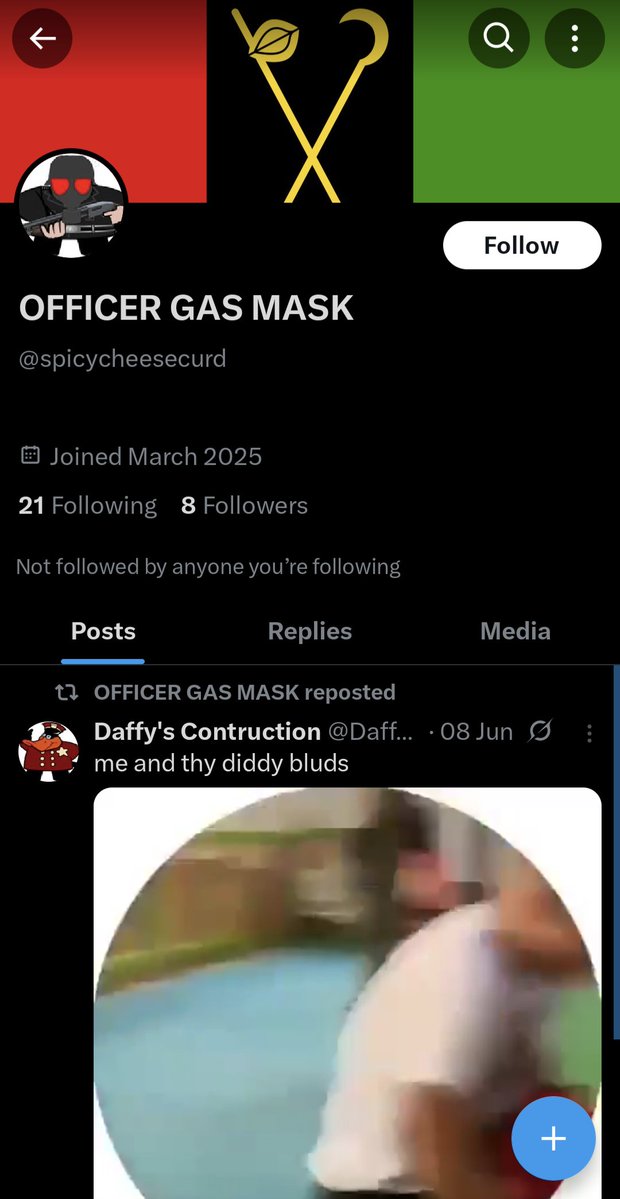The image size is (620, 1199).
Task: Select the Posts tab
Action: coord(103,631)
